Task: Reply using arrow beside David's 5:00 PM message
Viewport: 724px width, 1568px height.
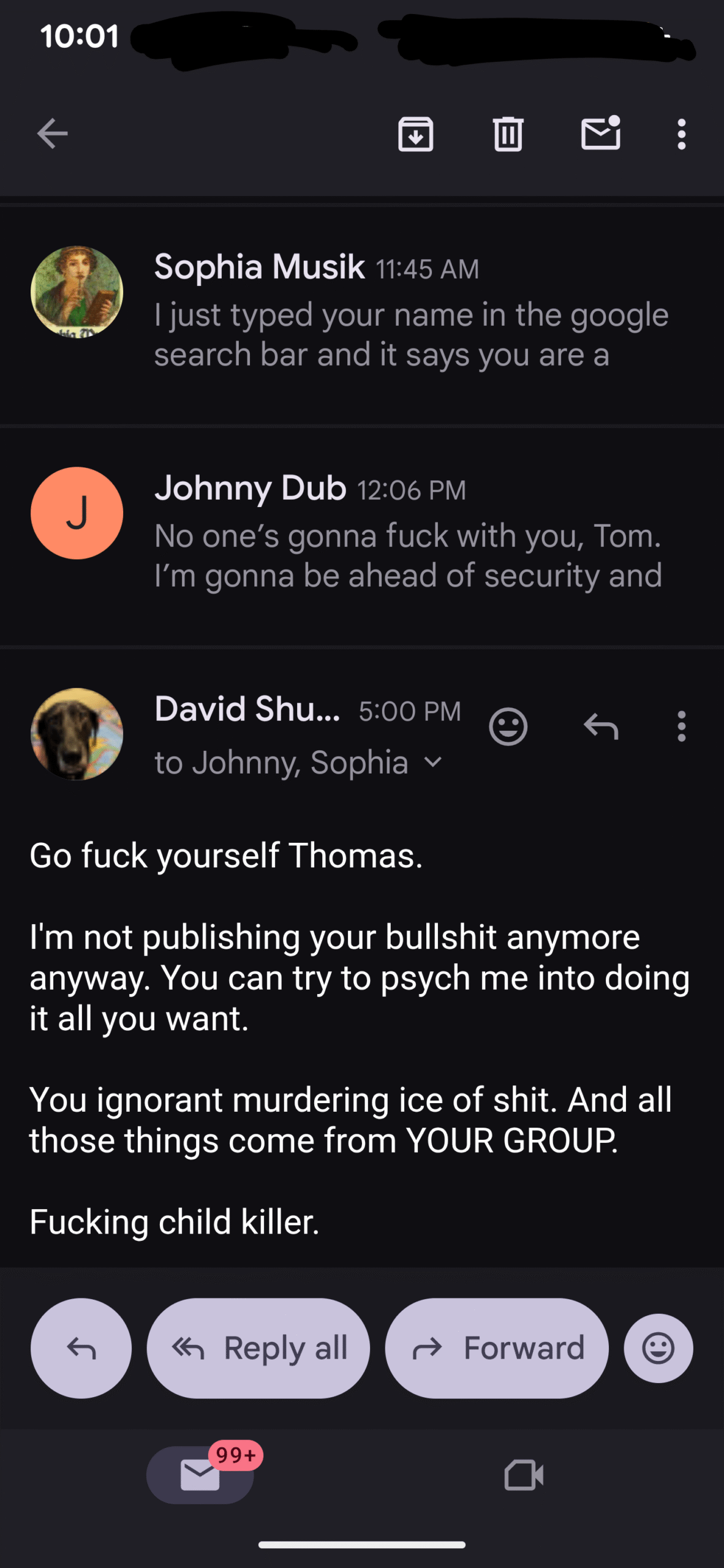Action: coord(600,727)
